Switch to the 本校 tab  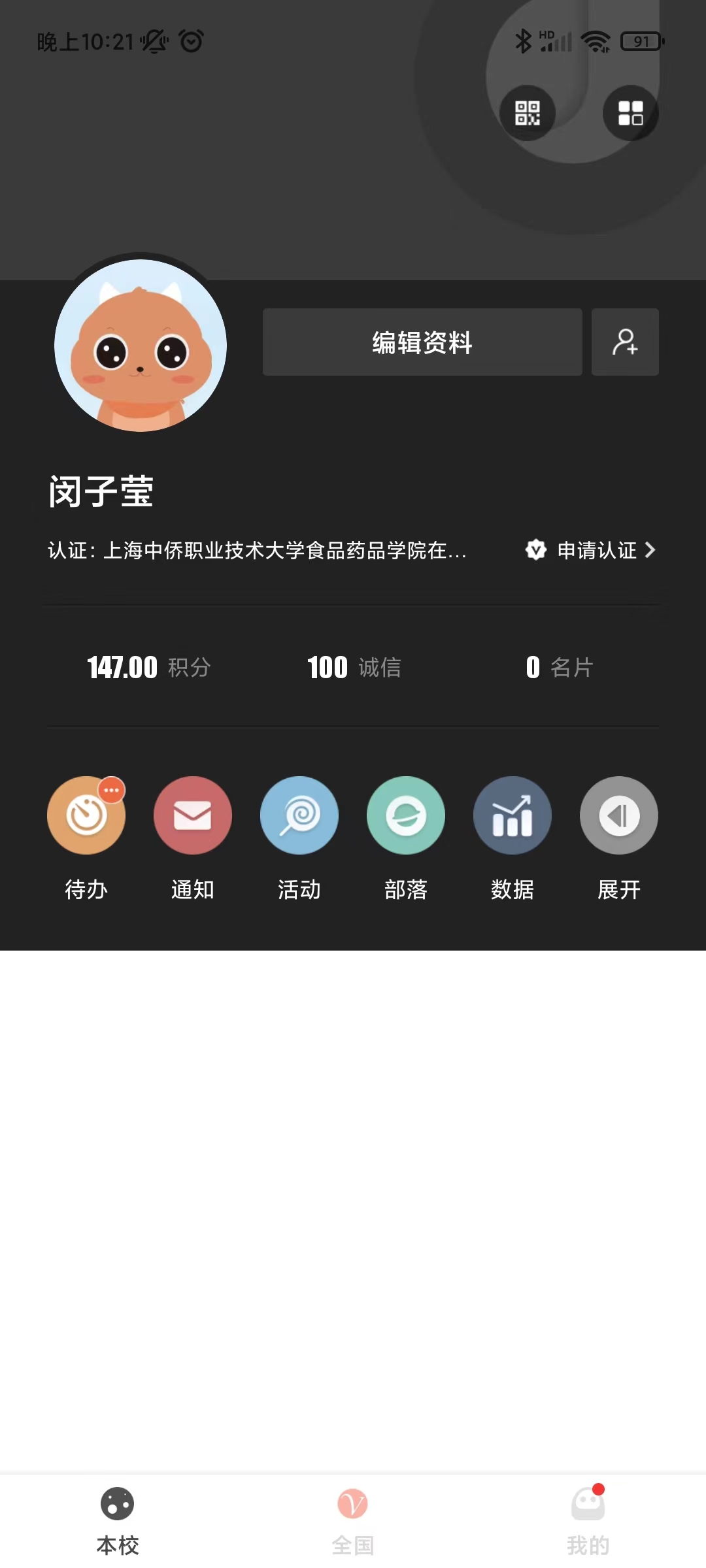coord(118,1519)
